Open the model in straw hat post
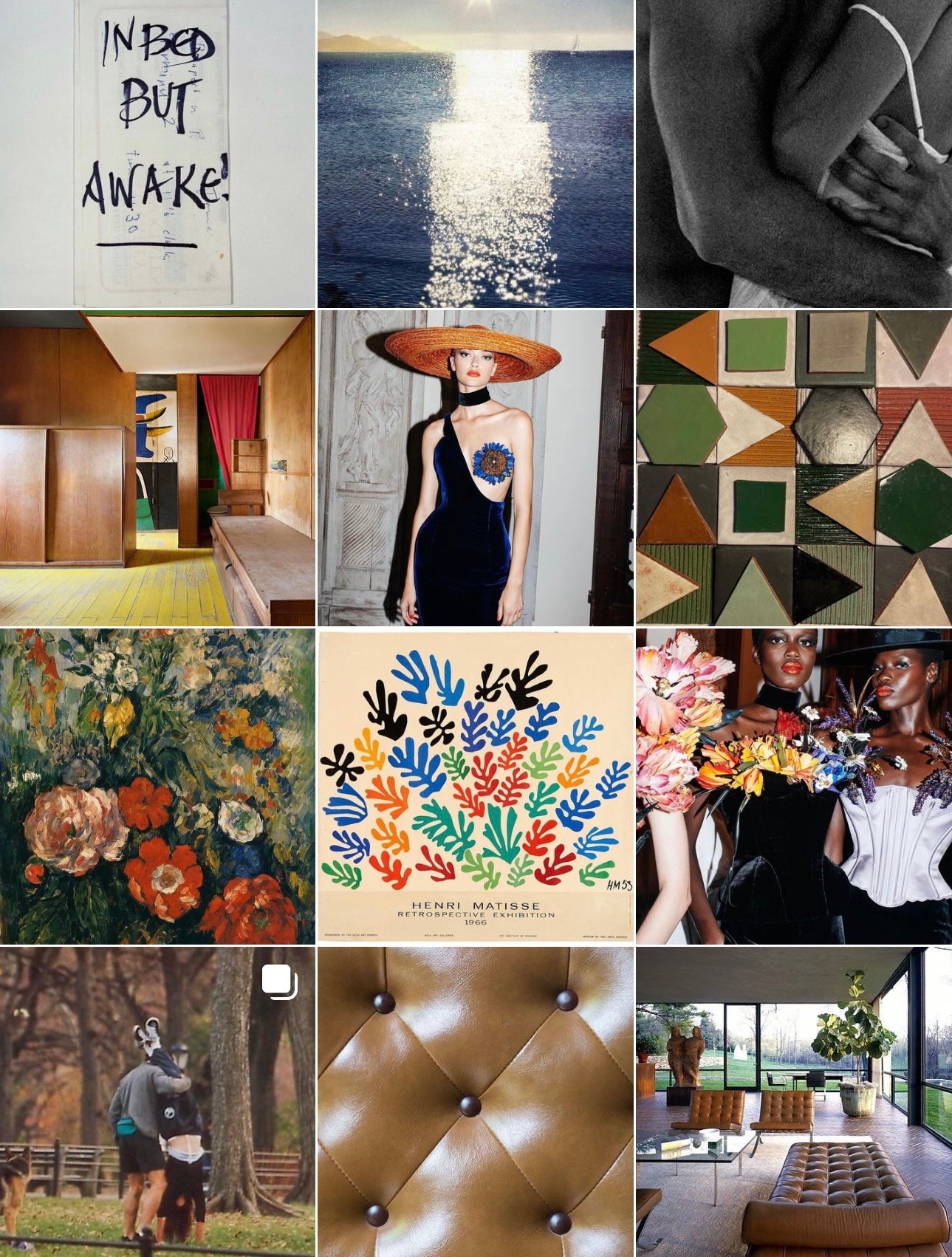 tap(475, 467)
